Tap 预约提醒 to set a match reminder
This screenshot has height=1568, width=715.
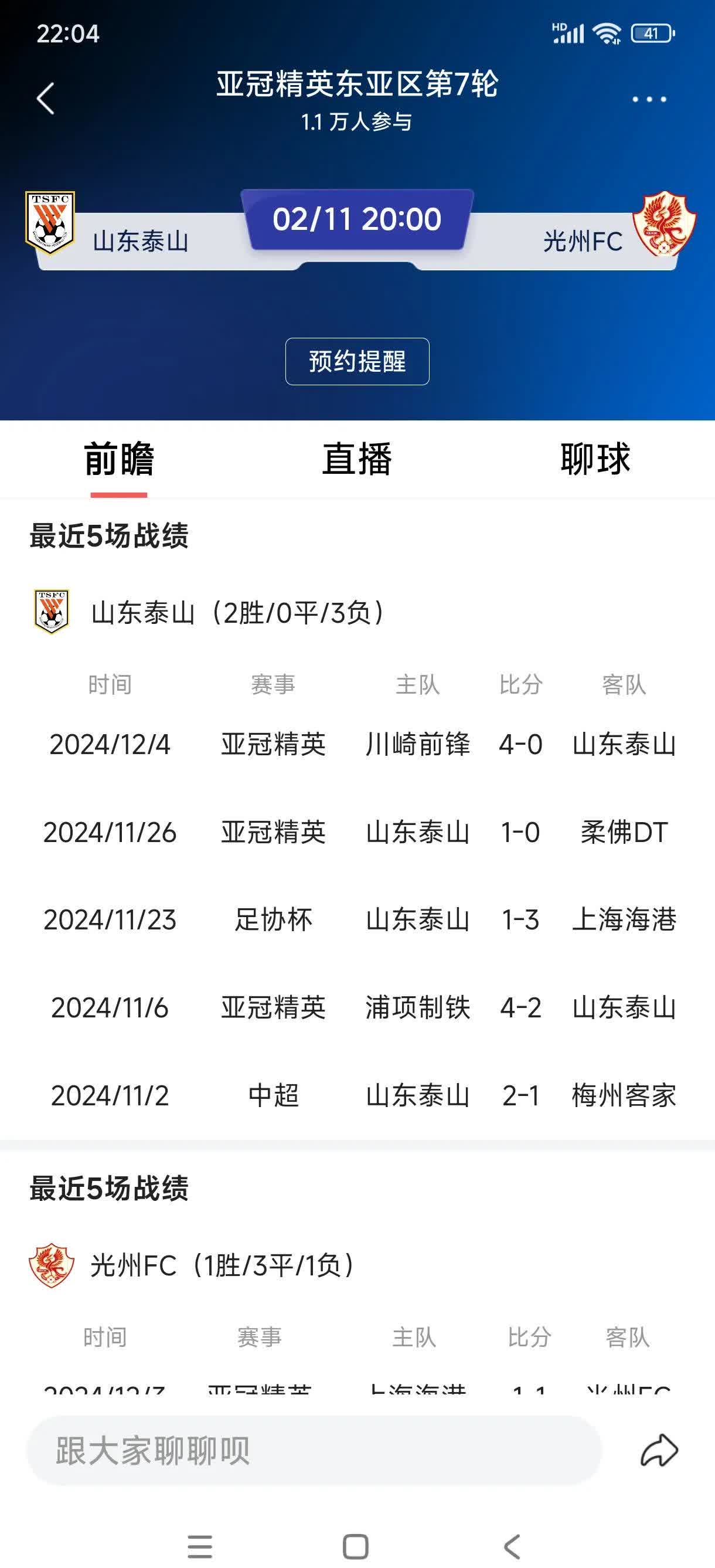point(357,362)
